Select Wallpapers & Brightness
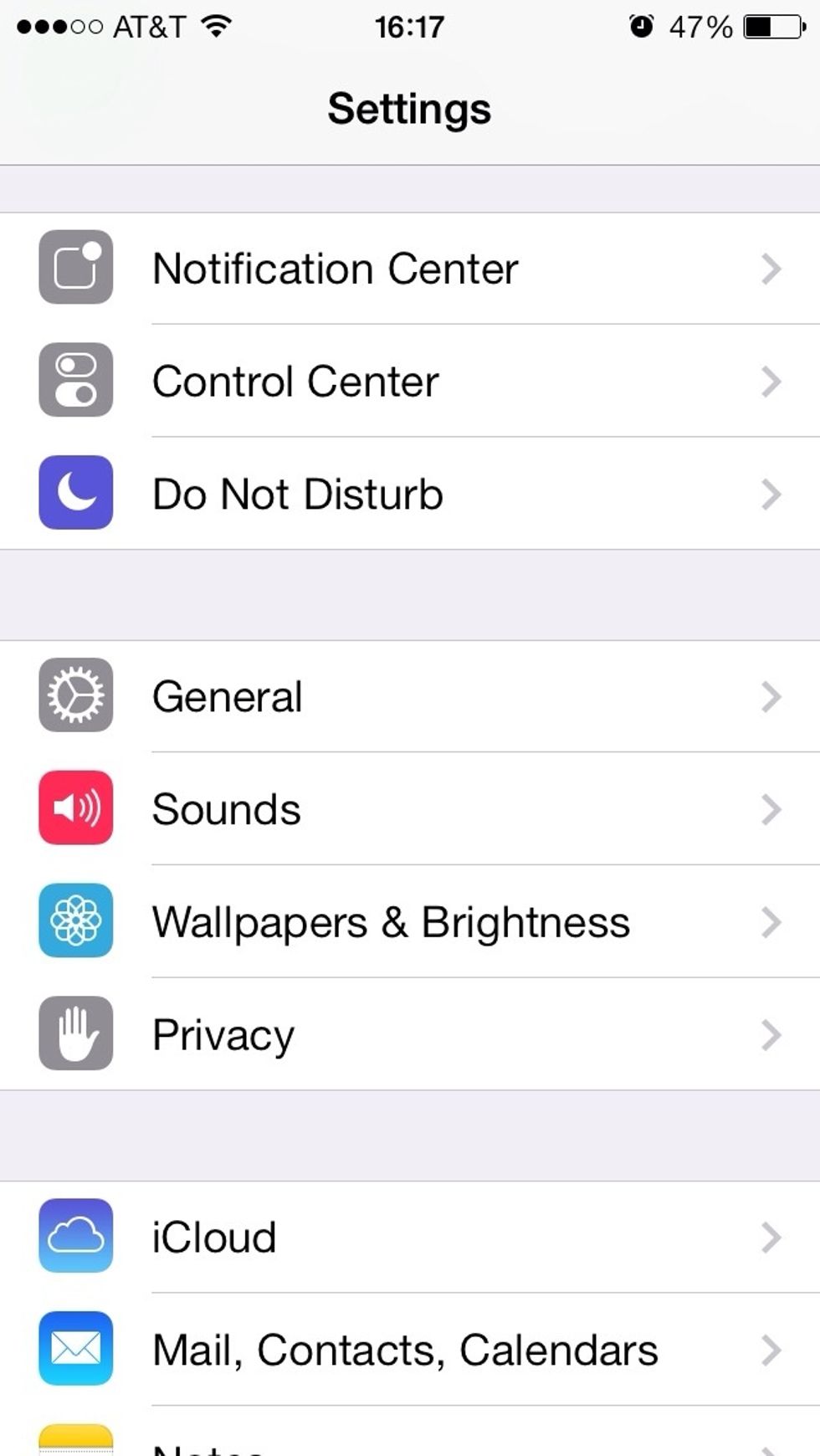This screenshot has height=1456, width=820. (x=410, y=921)
